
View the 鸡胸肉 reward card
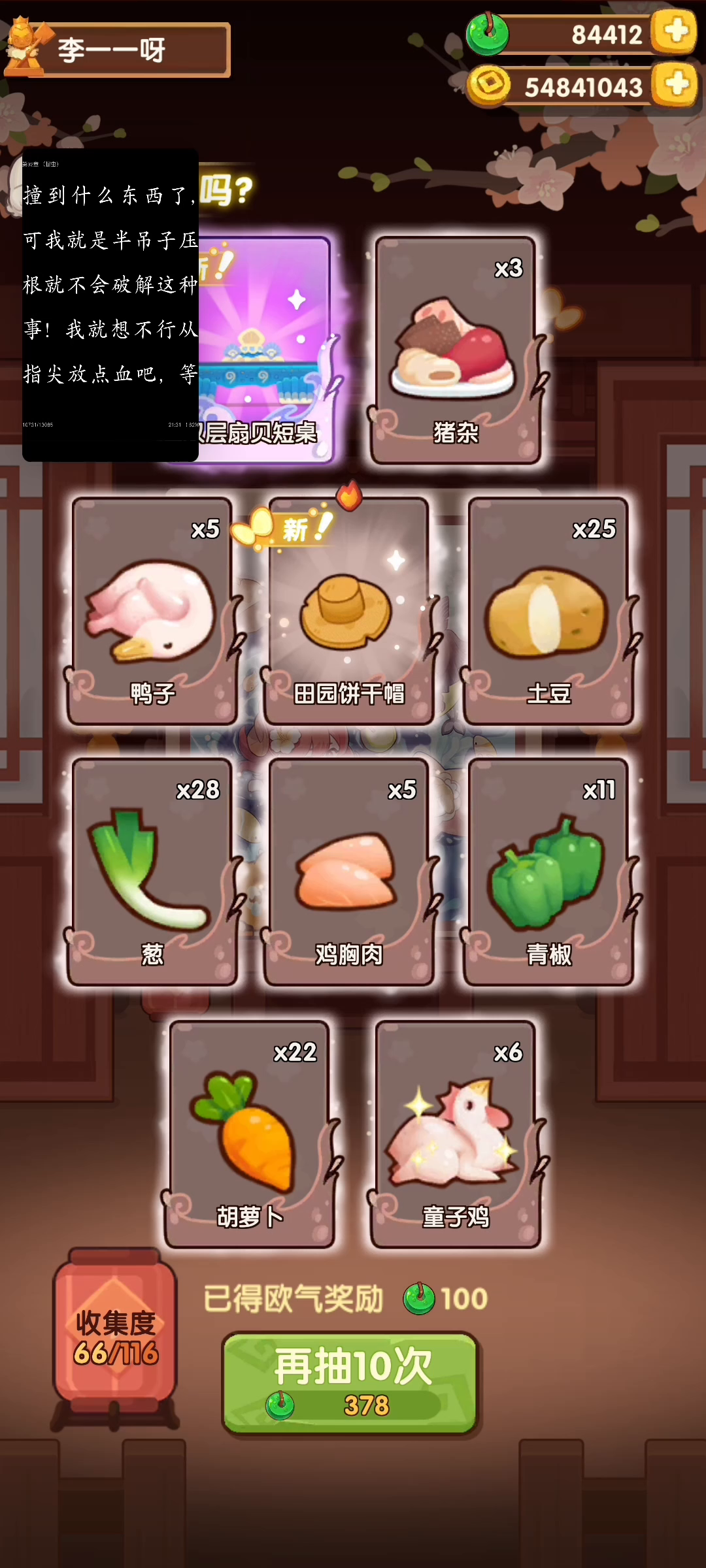tap(349, 872)
